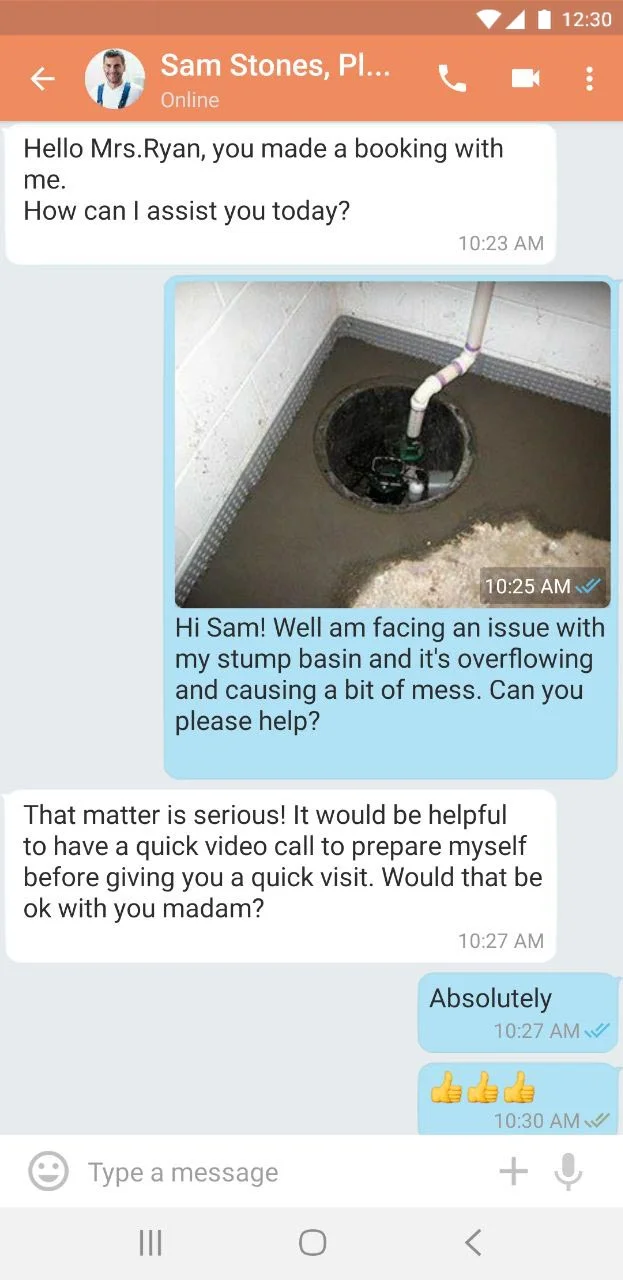Record a voice message
The width and height of the screenshot is (623, 1280).
[568, 1171]
